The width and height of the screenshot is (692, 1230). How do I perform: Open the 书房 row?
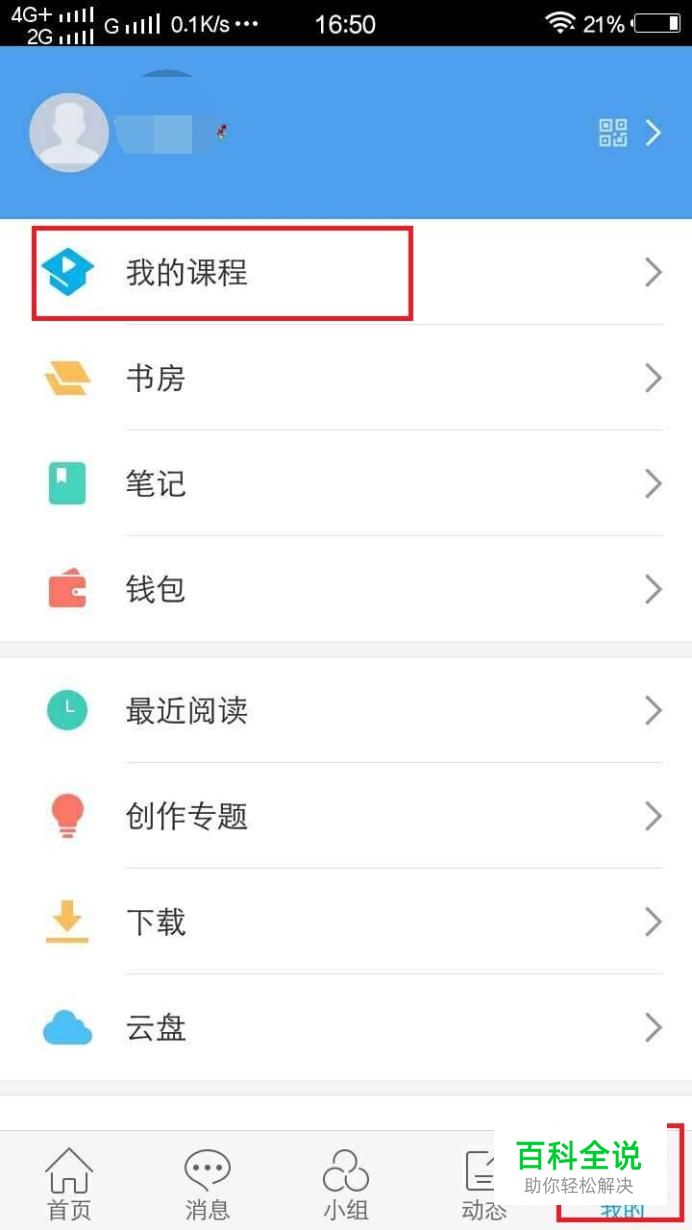345,378
